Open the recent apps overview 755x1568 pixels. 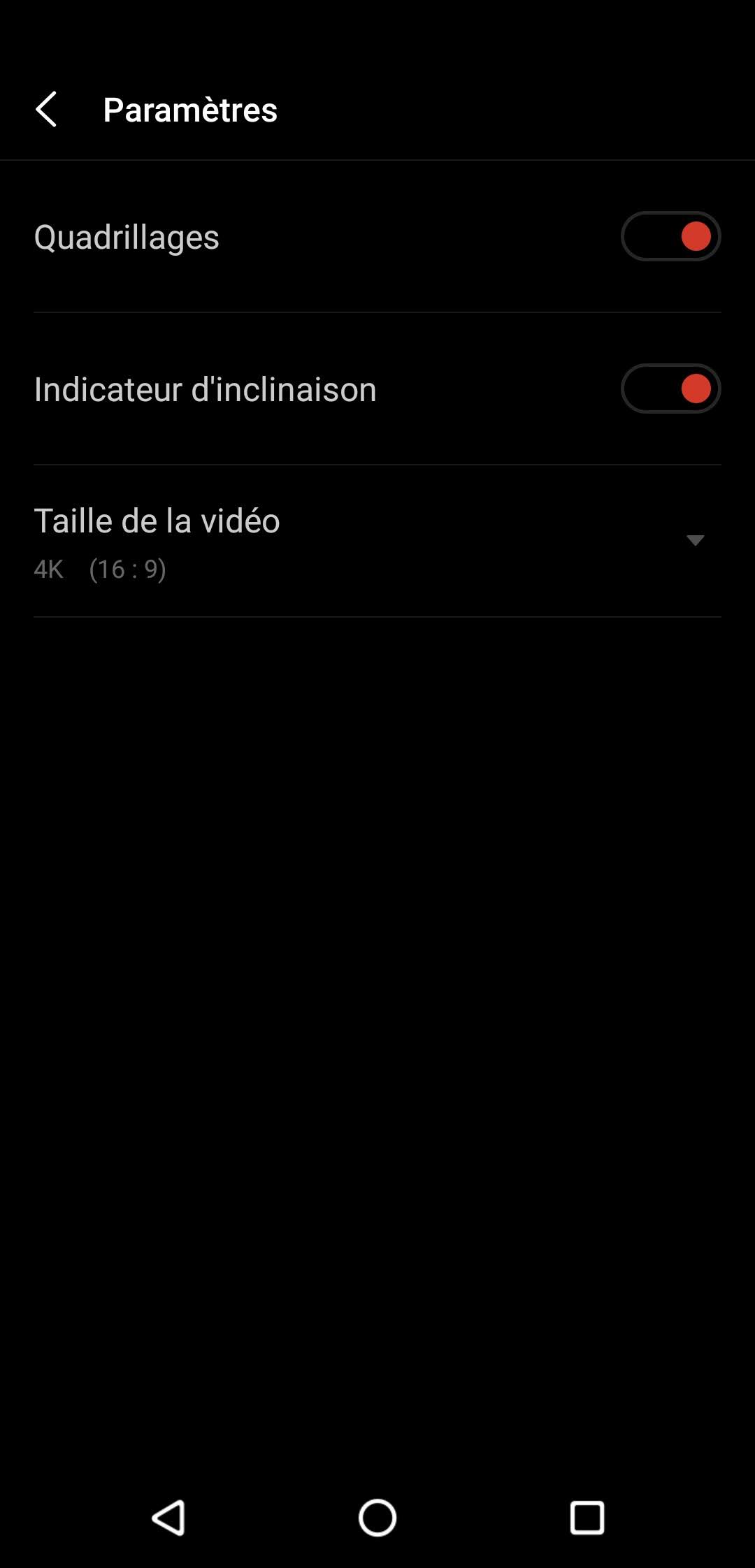tap(587, 1518)
